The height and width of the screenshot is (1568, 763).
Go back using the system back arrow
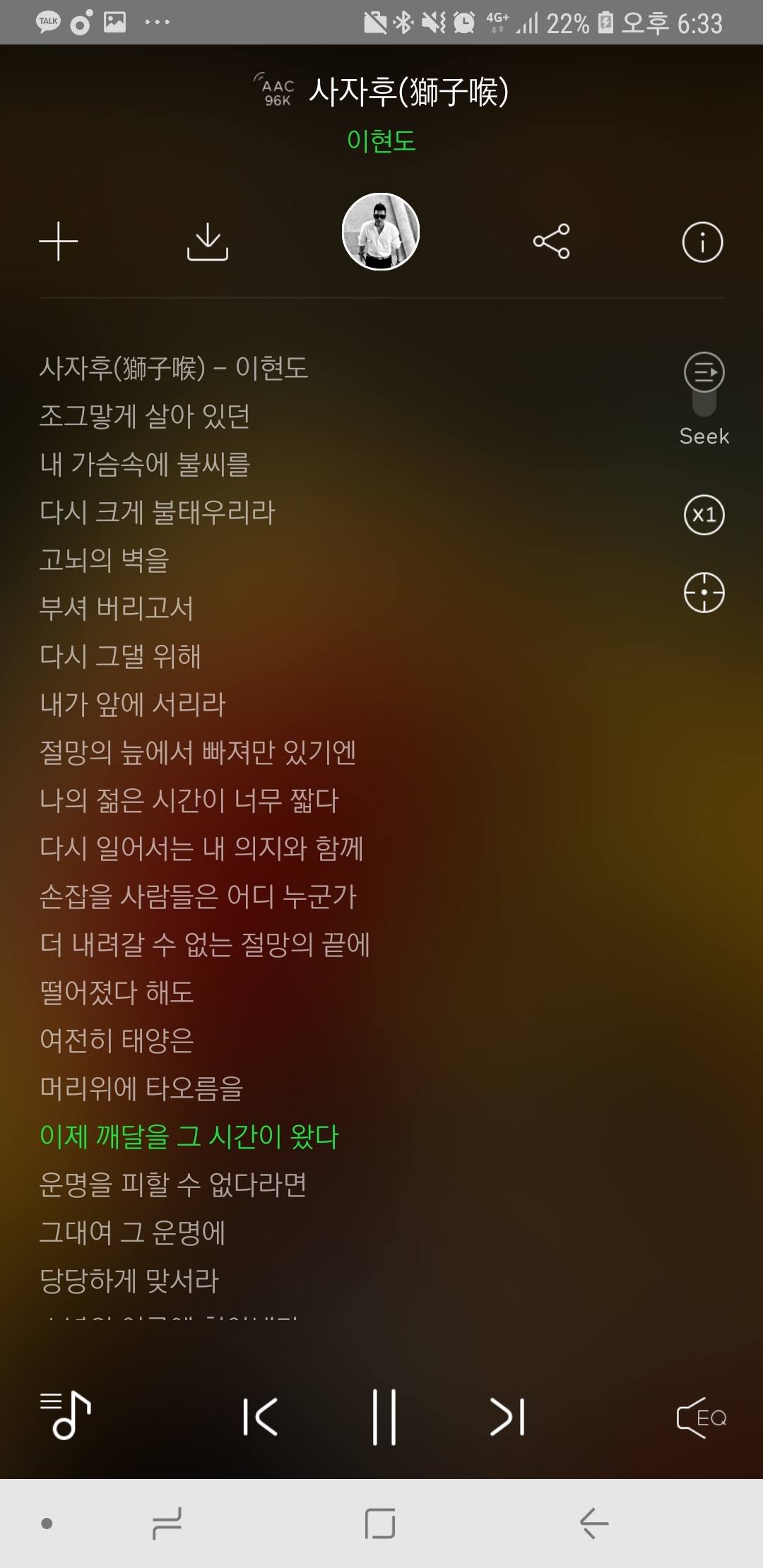(594, 1523)
